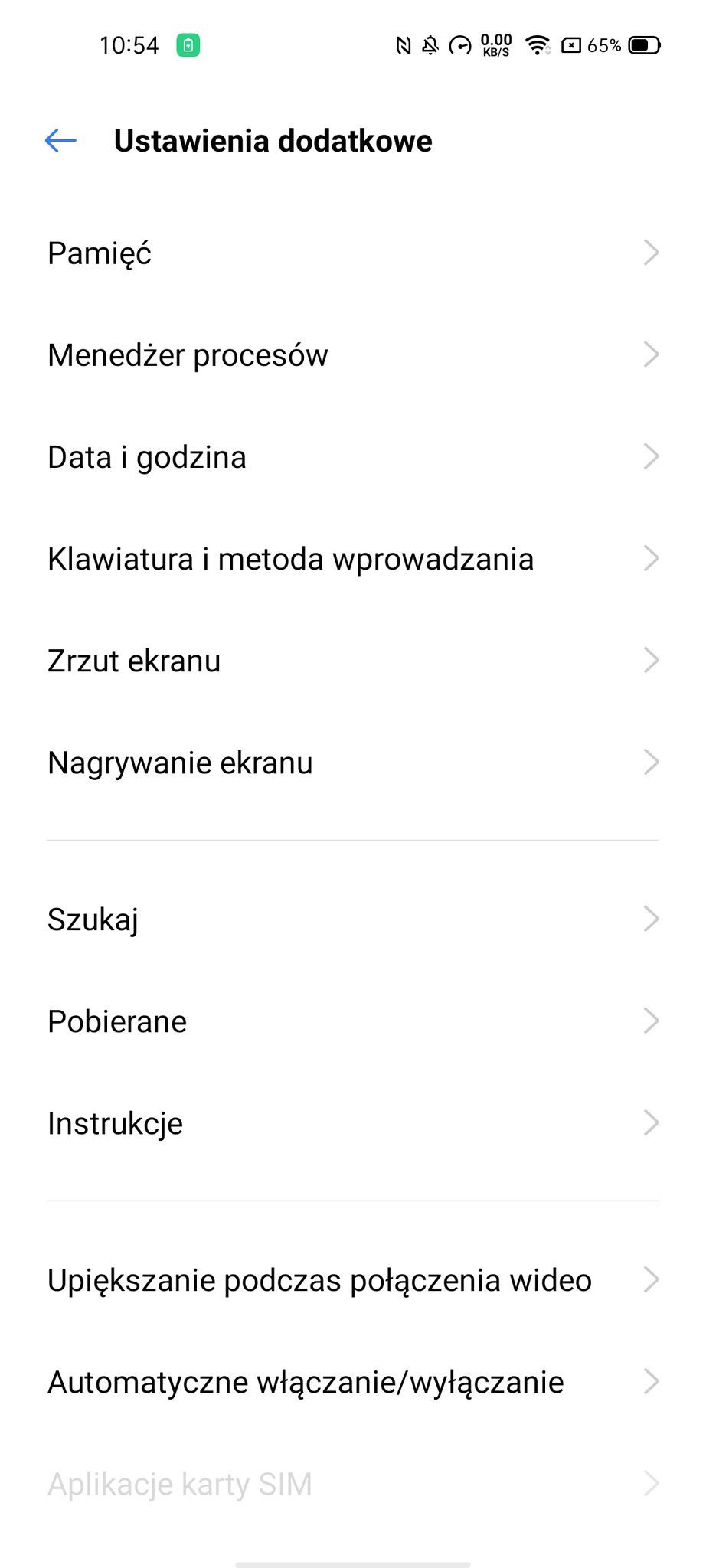Image resolution: width=706 pixels, height=1568 pixels.
Task: Open Menedżer procesów
Action: (353, 354)
